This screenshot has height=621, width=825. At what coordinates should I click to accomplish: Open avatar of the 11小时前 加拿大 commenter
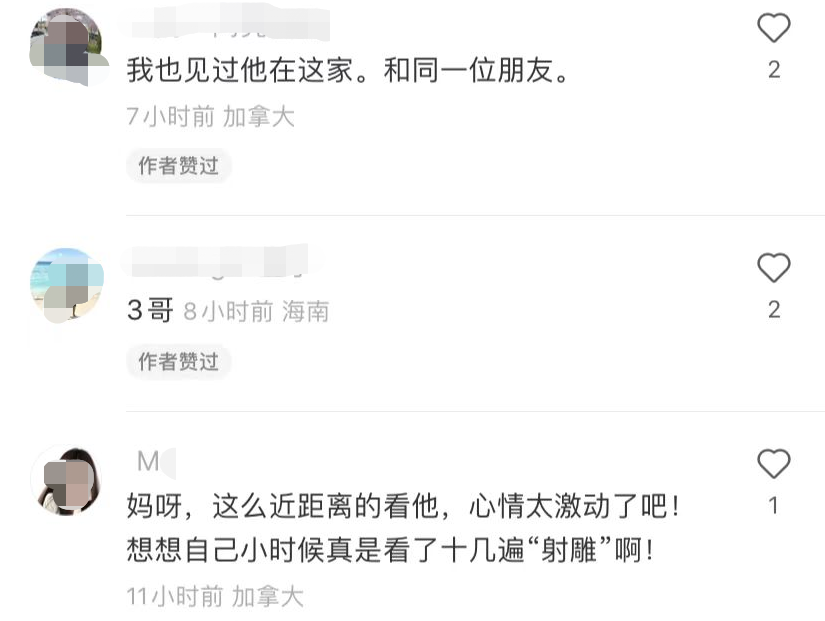coord(67,480)
